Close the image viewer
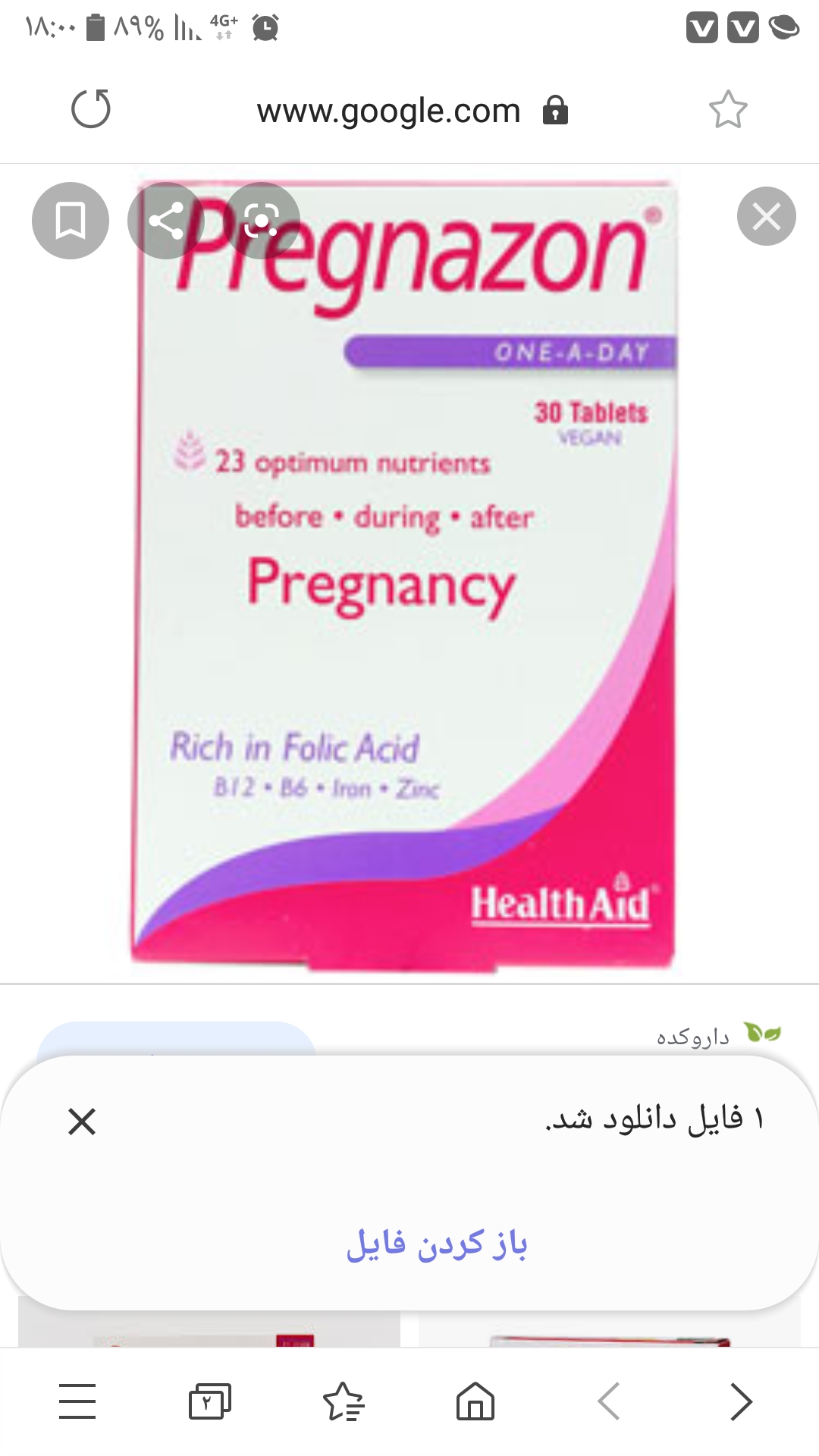This screenshot has height=1456, width=819. click(766, 217)
